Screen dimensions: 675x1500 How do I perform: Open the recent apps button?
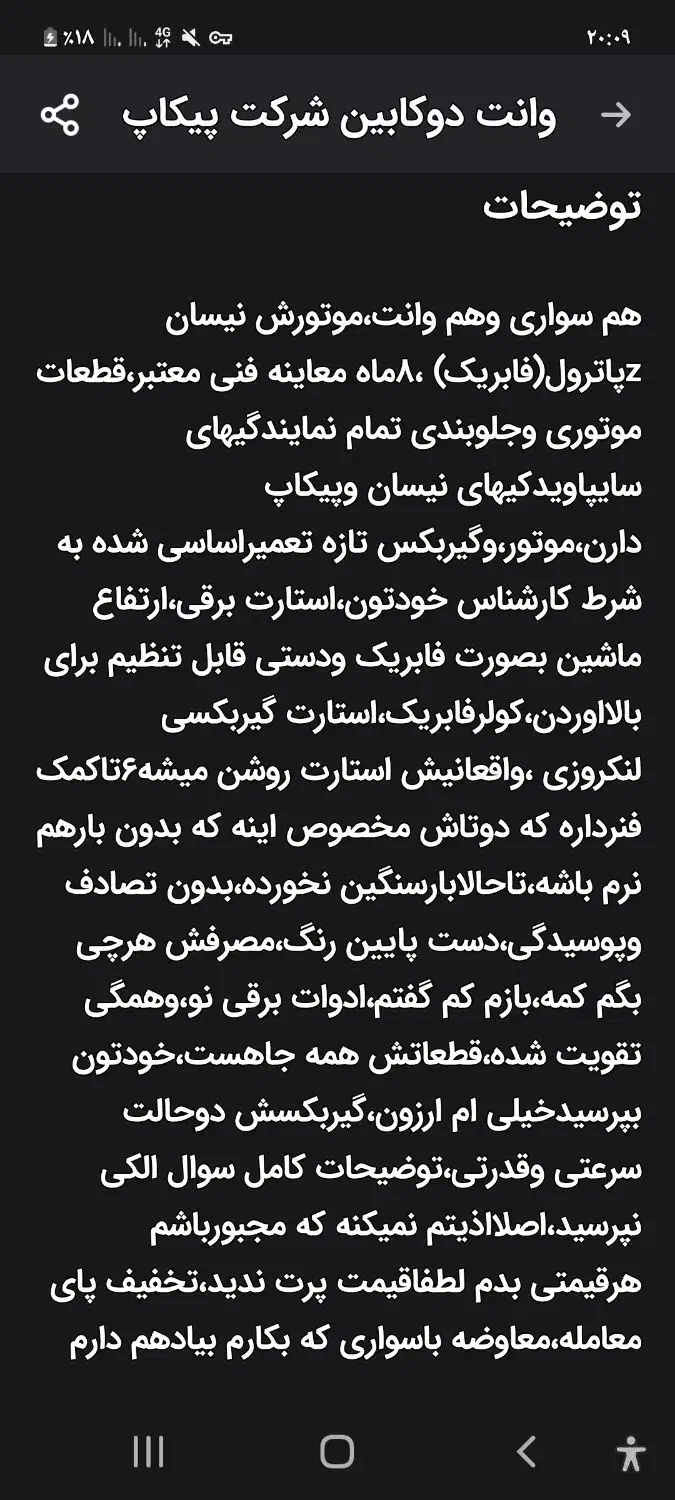[x=148, y=1451]
